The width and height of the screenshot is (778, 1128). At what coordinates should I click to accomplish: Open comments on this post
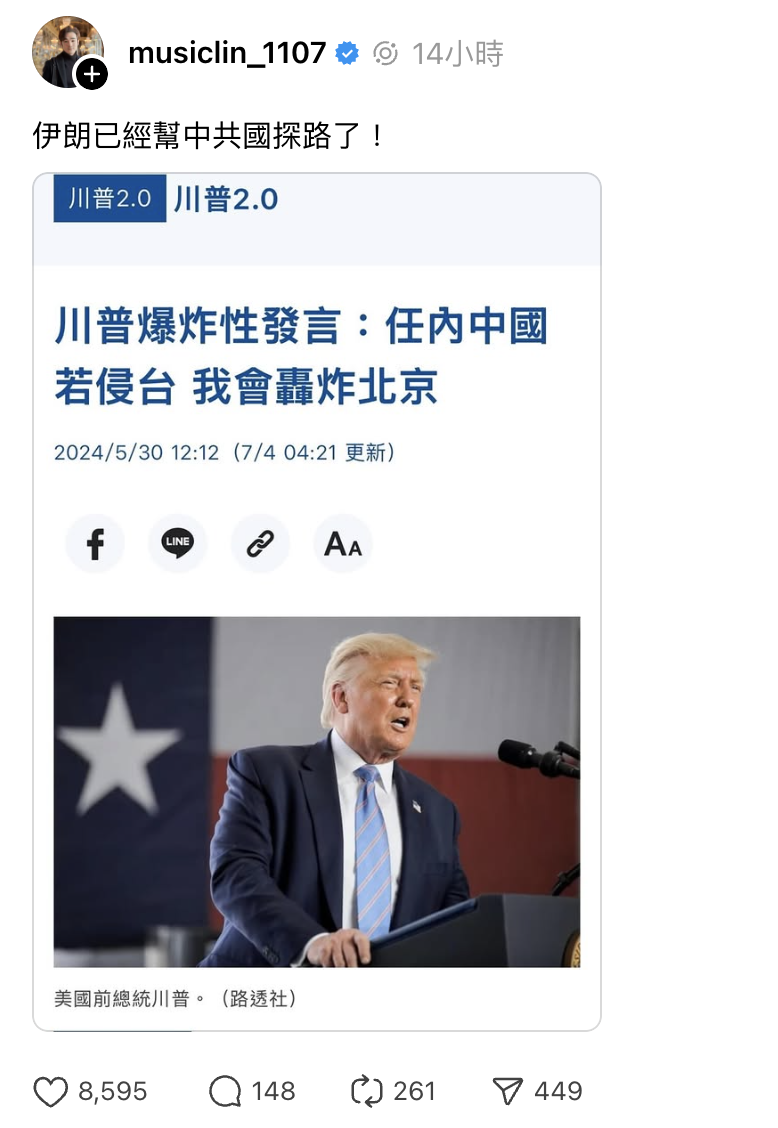click(225, 1091)
